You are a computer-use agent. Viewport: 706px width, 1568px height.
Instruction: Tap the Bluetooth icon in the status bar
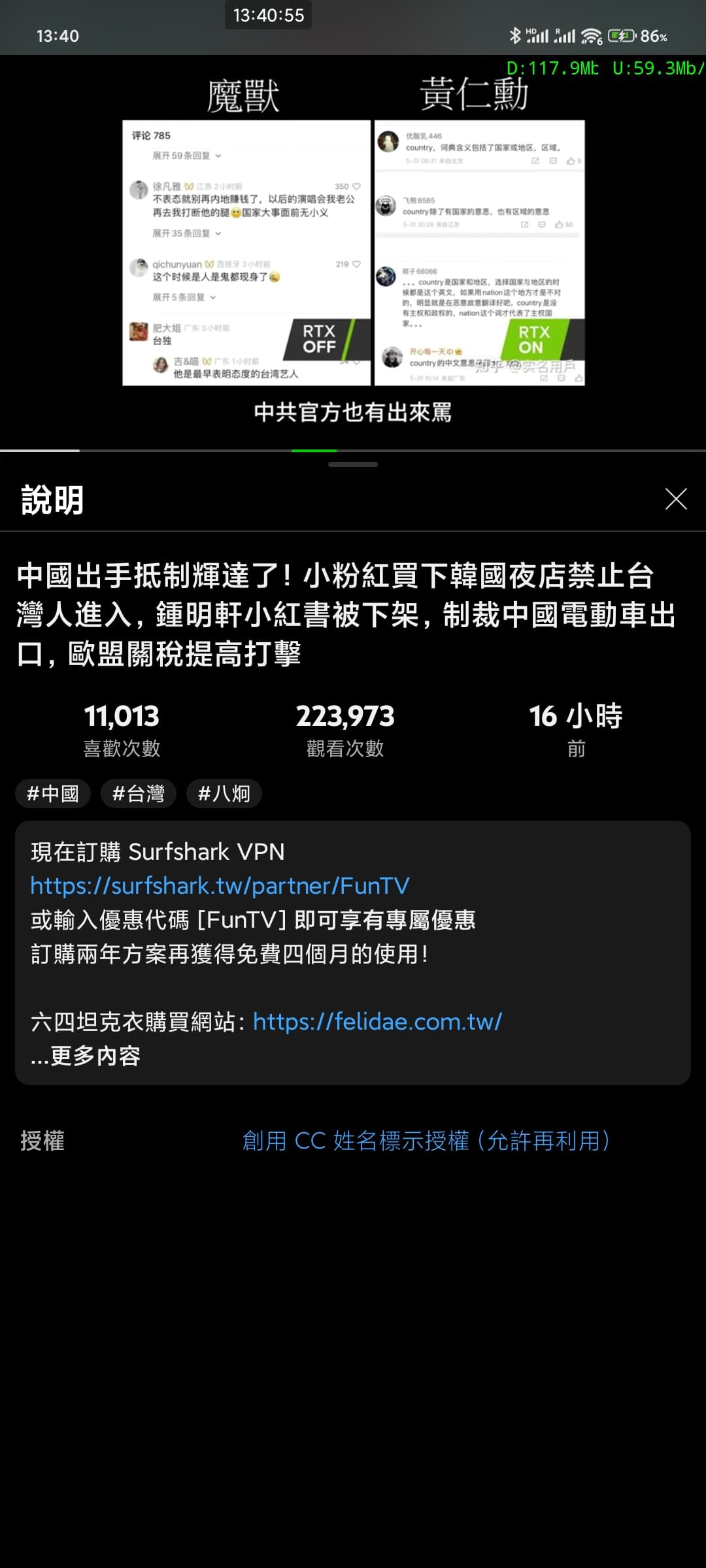(516, 35)
